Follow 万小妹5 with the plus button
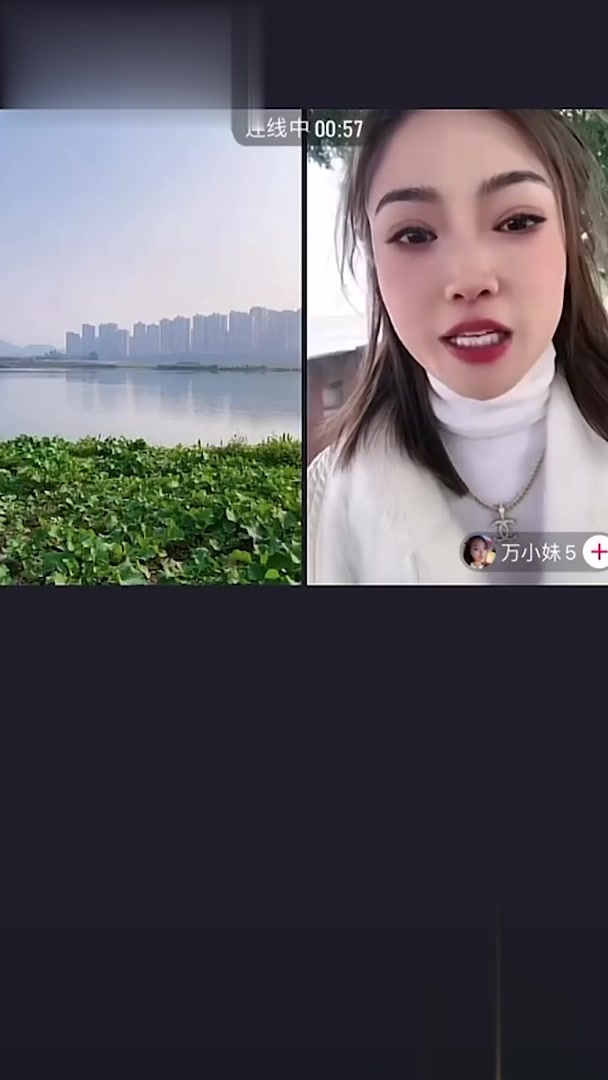This screenshot has height=1080, width=608. (597, 552)
